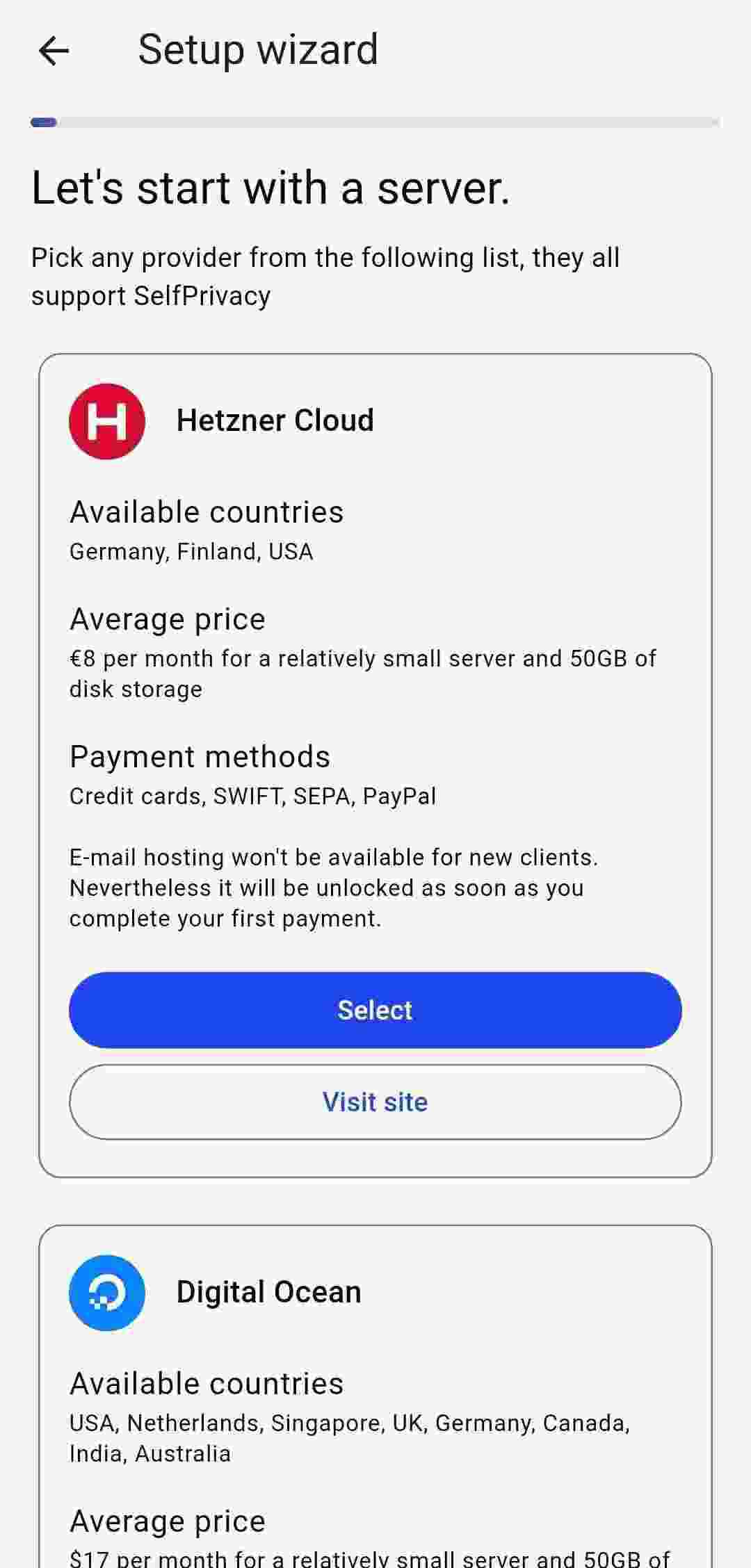
Task: Go back from Setup wizard
Action: (54, 51)
